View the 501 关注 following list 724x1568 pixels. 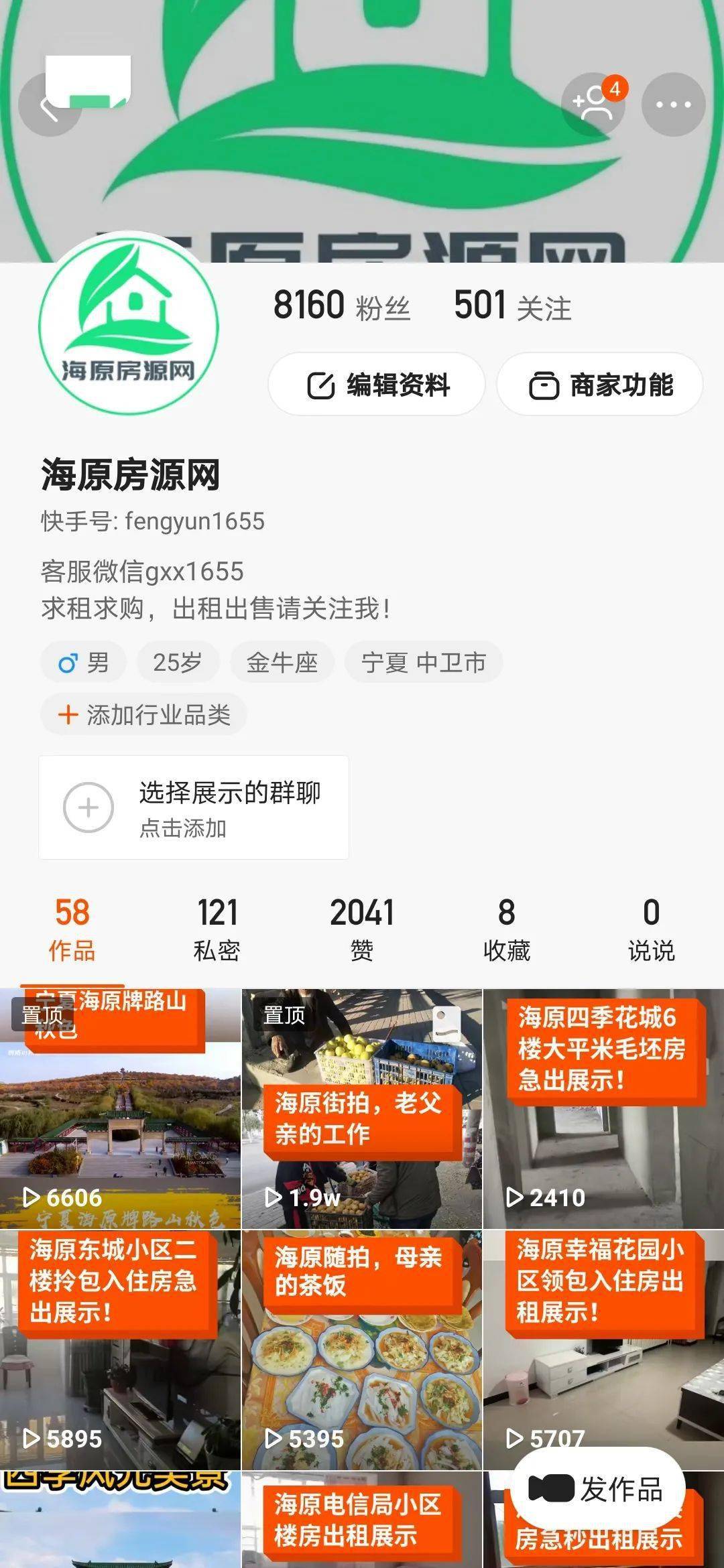[513, 306]
